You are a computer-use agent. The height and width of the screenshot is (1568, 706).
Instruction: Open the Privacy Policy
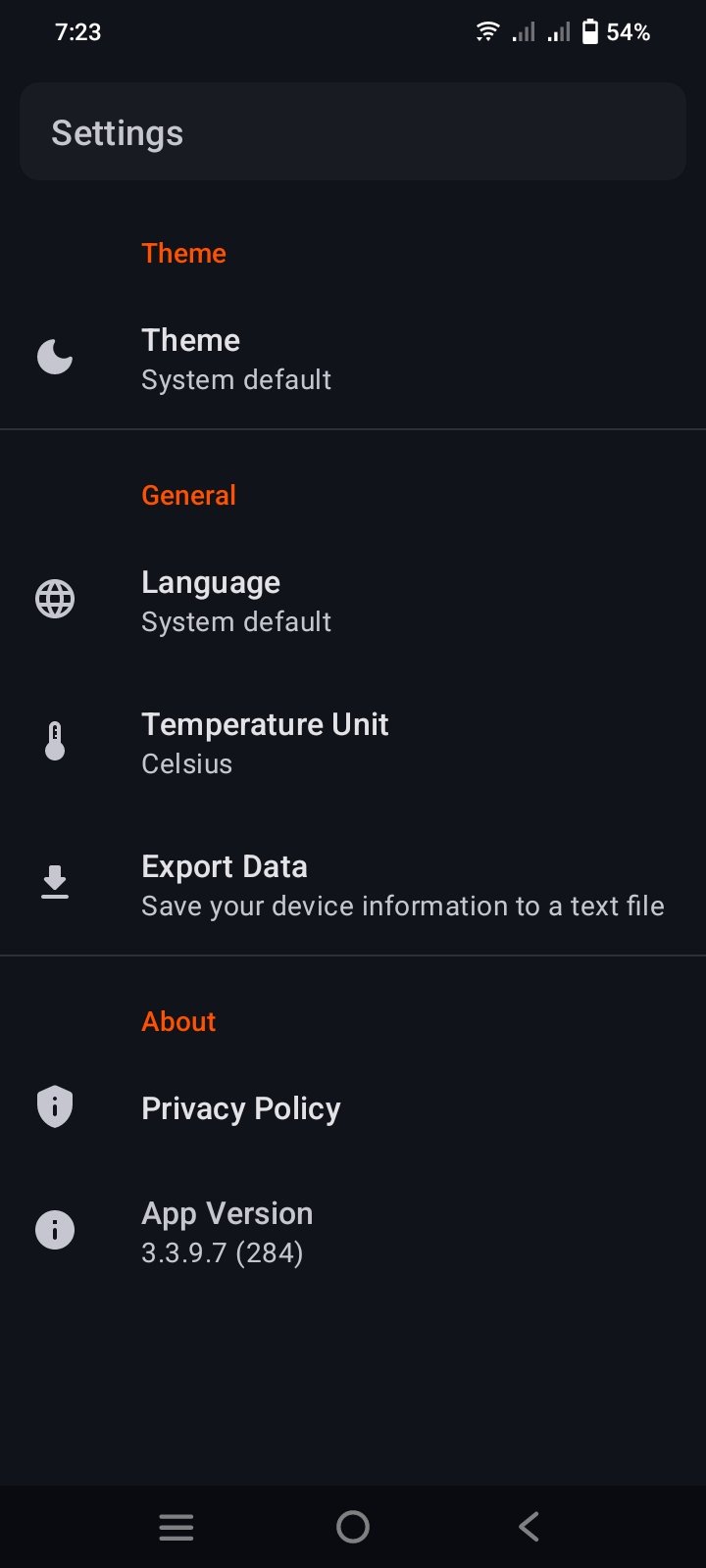[353, 1108]
